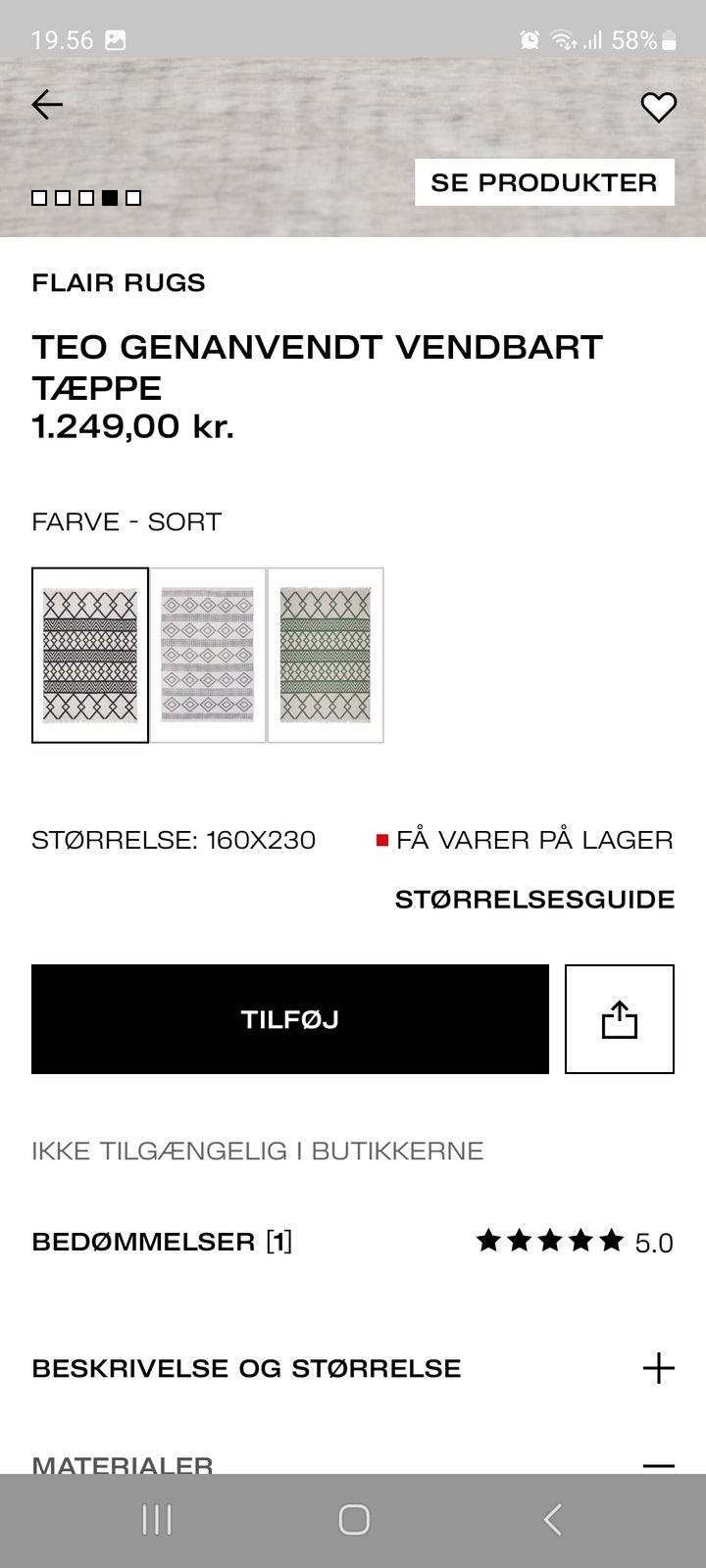Open the STØRRELSESGUIDE link
Viewport: 706px width, 1568px height.
click(534, 898)
